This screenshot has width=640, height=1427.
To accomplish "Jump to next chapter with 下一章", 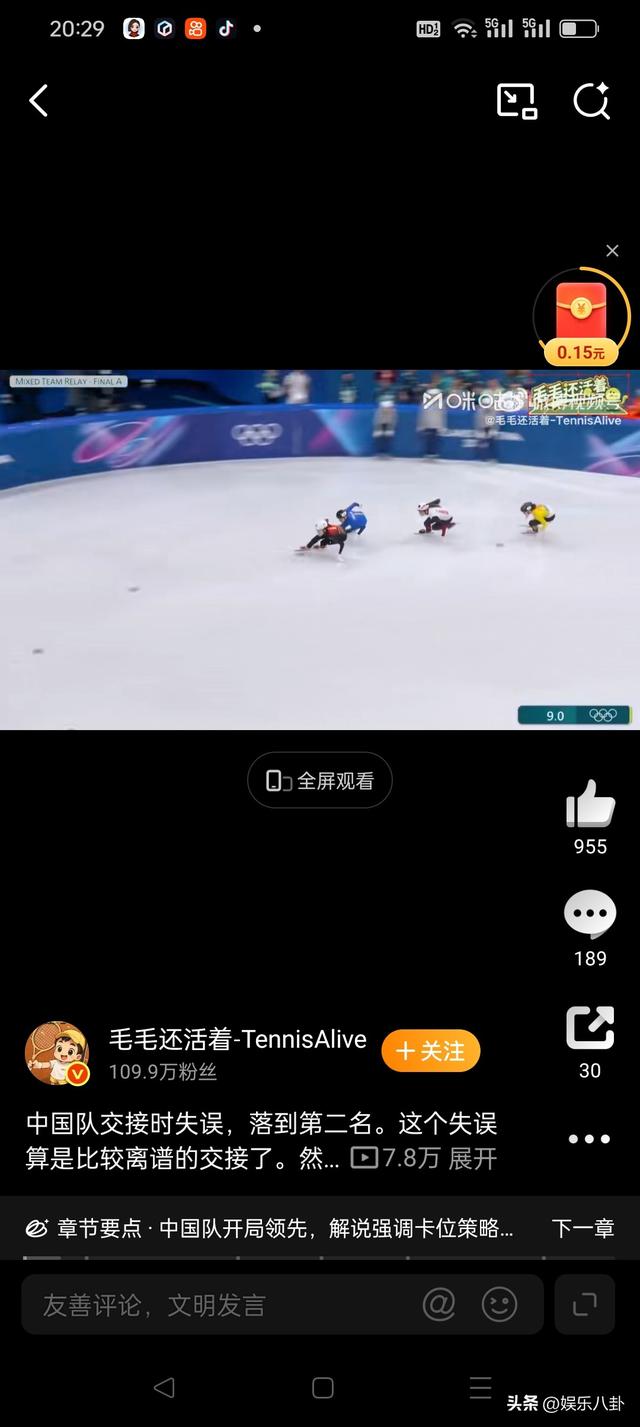I will point(583,1228).
